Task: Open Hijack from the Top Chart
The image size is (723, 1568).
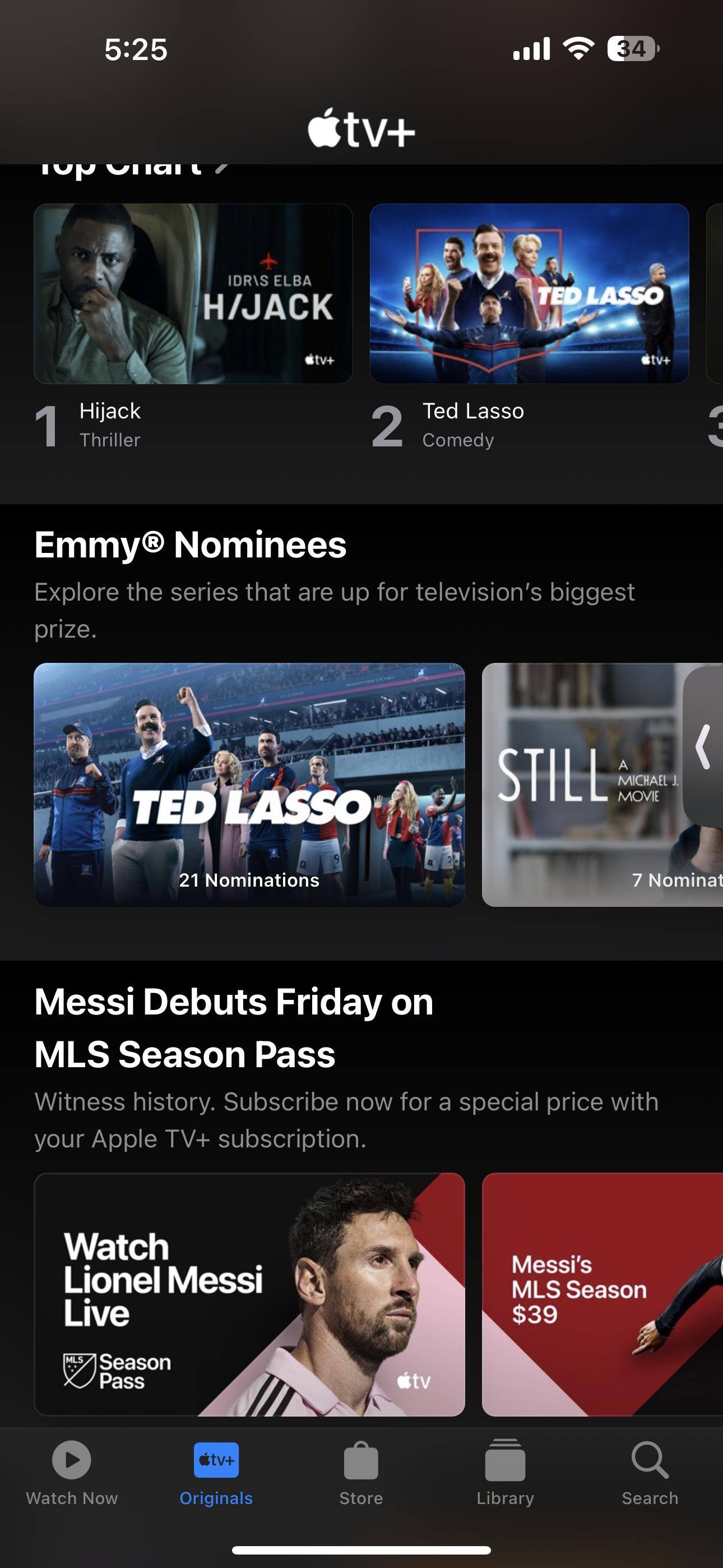Action: coord(193,293)
